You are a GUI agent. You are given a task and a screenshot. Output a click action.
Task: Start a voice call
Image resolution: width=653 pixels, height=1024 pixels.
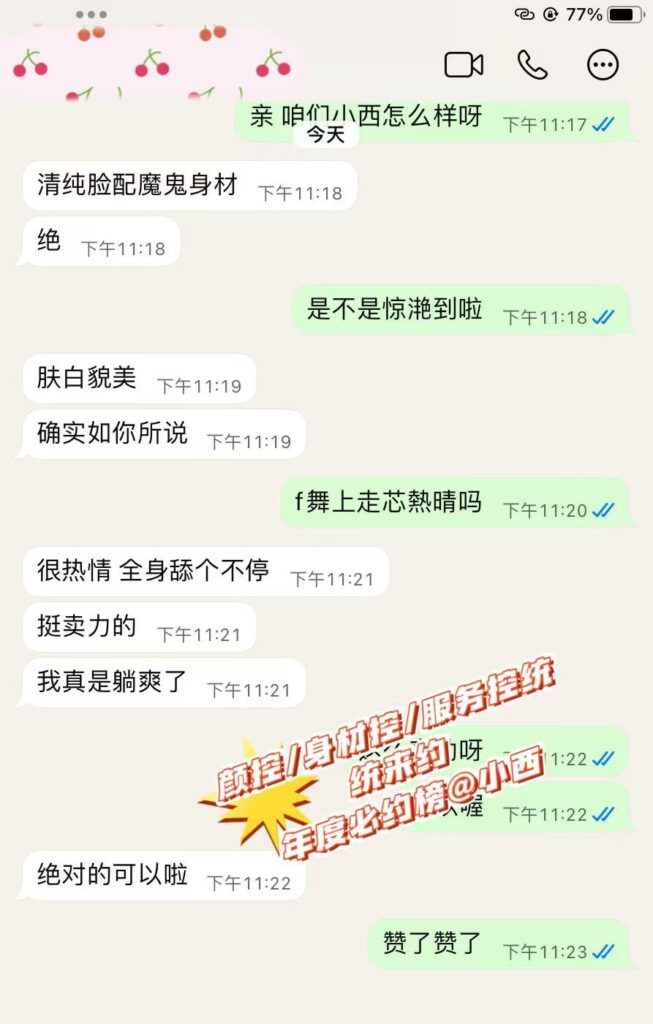click(532, 66)
